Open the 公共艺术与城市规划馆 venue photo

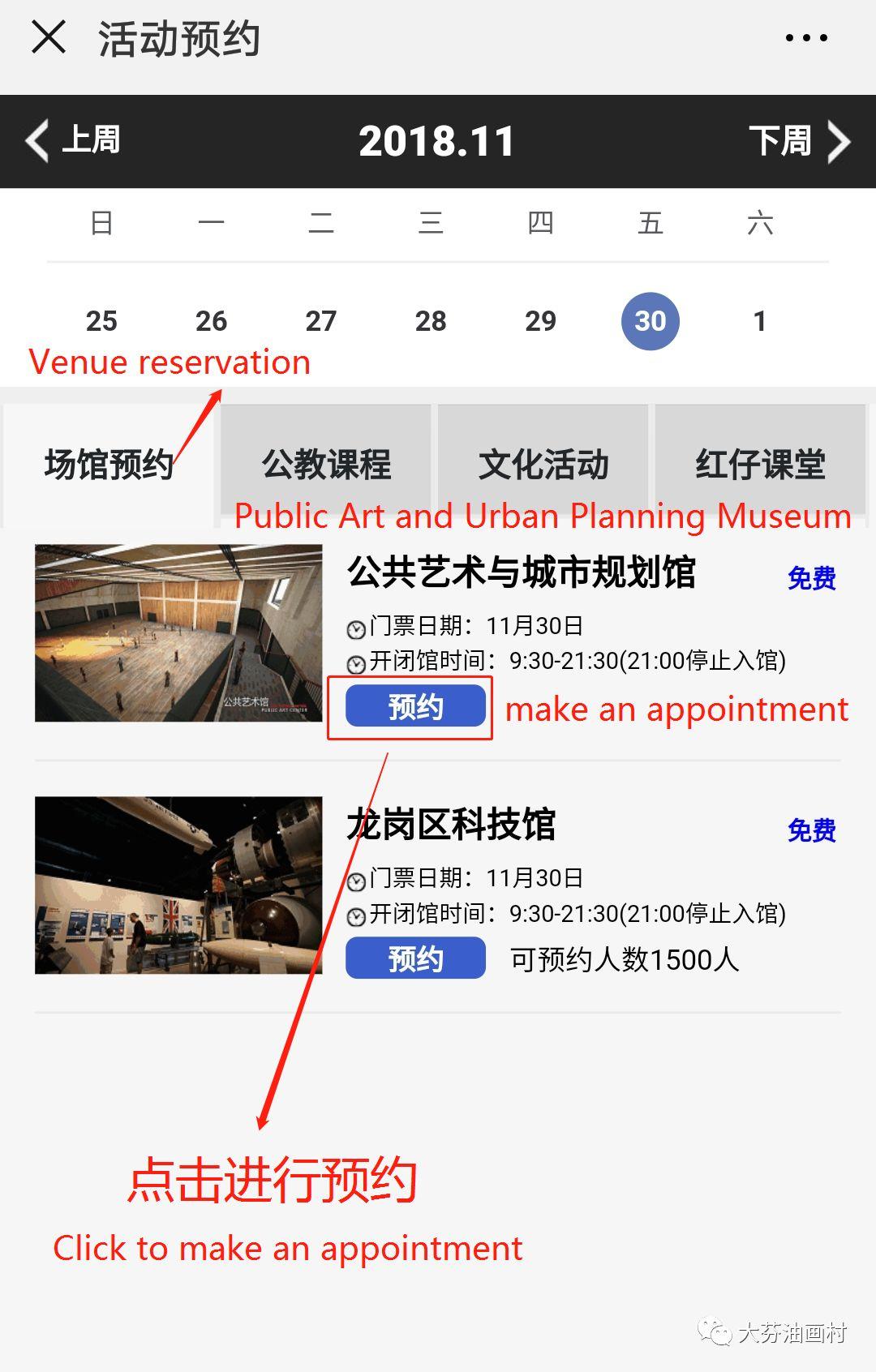178,632
